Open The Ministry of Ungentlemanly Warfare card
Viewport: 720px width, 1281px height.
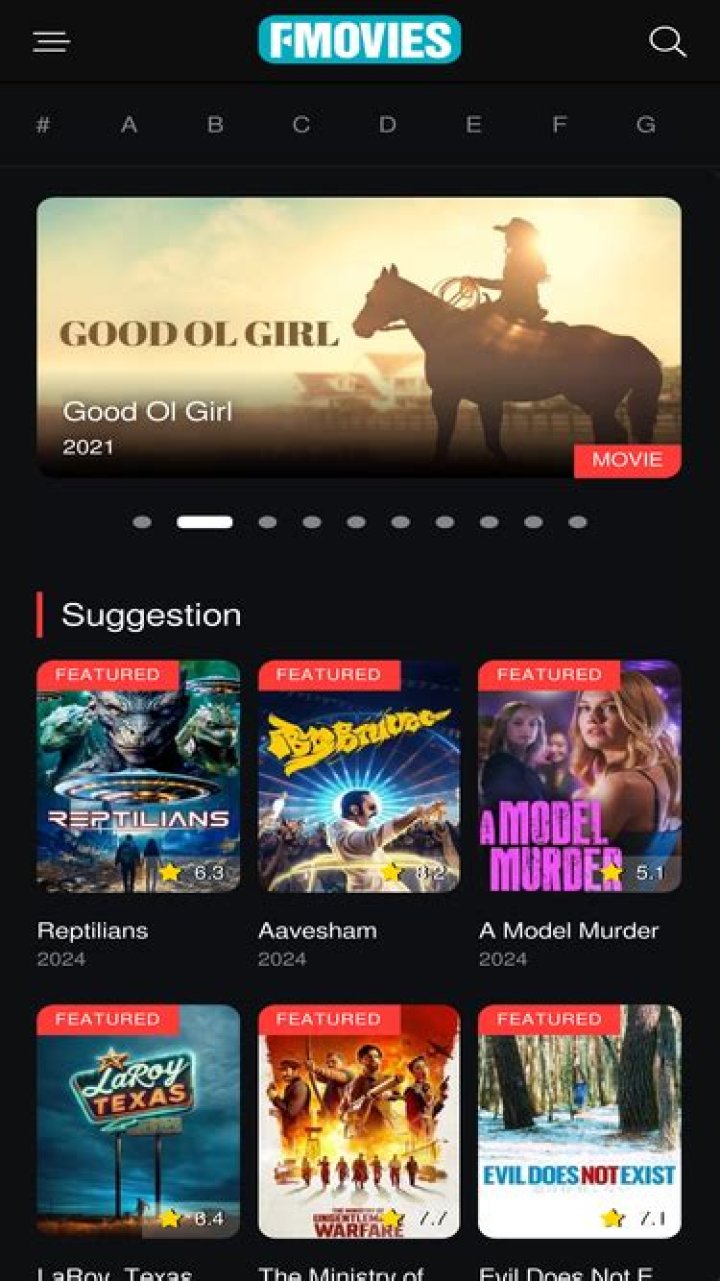point(359,1121)
